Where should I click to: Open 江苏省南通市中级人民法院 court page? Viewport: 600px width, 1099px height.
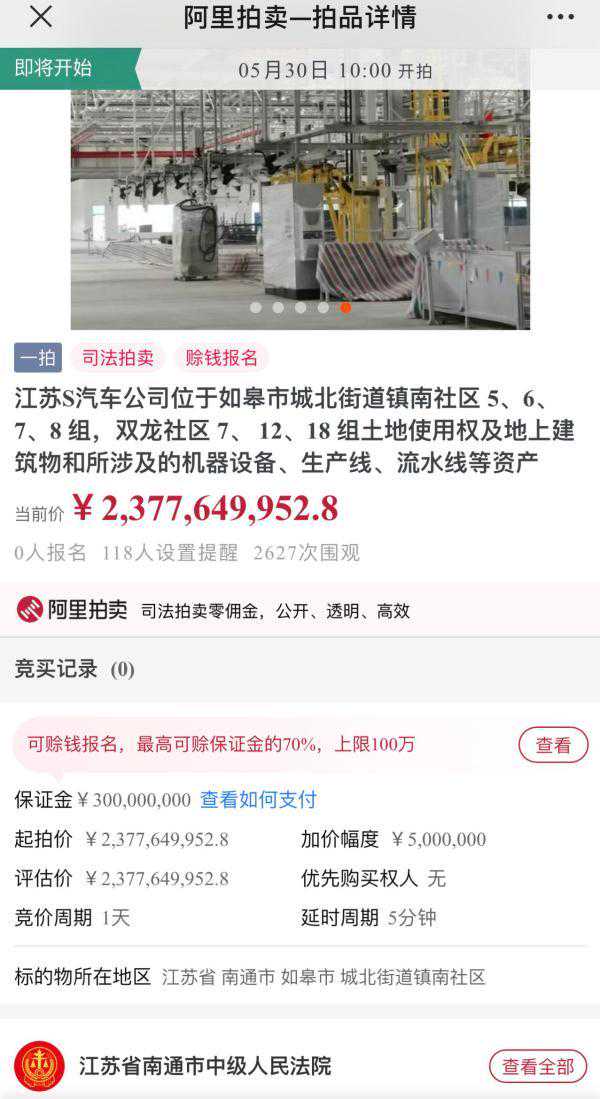(x=205, y=1067)
